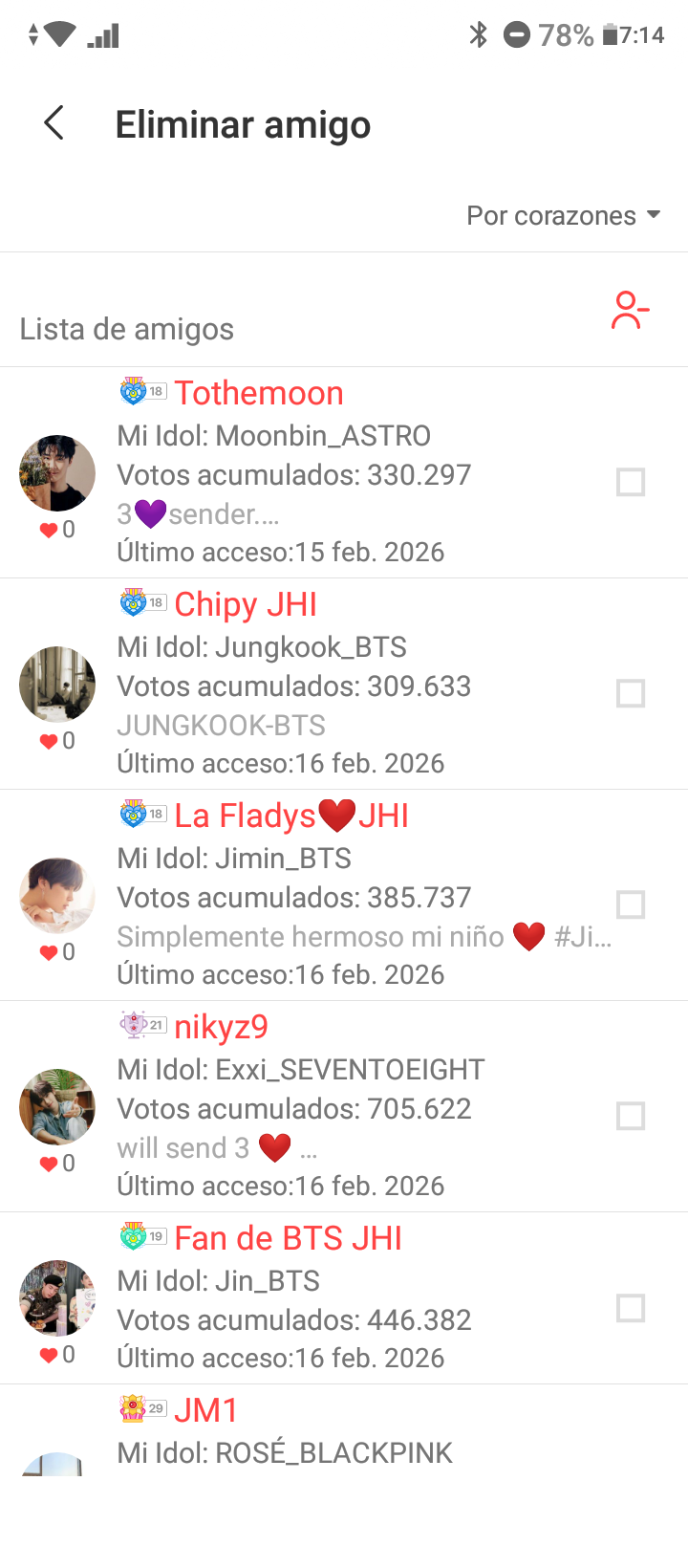Mark La Fladys JHI for removal
The width and height of the screenshot is (688, 1568).
[631, 904]
